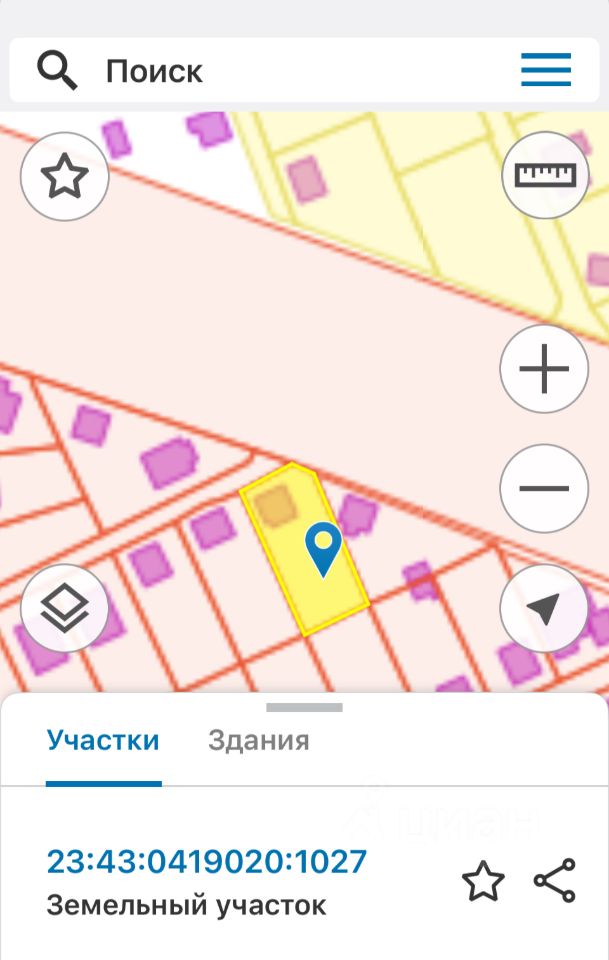Open the hamburger menu
This screenshot has height=960, width=609.
tap(546, 71)
